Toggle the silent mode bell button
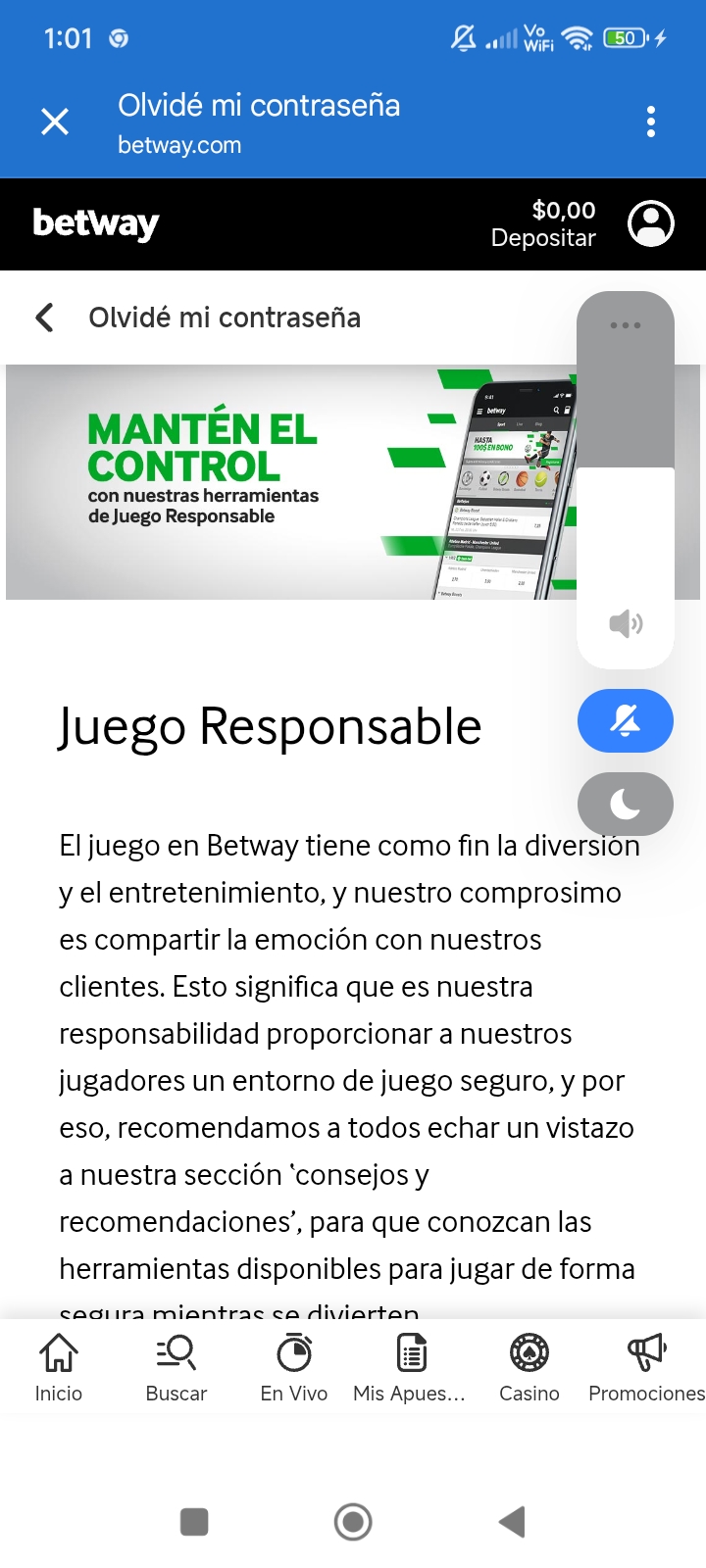706x1568 pixels. tap(626, 721)
